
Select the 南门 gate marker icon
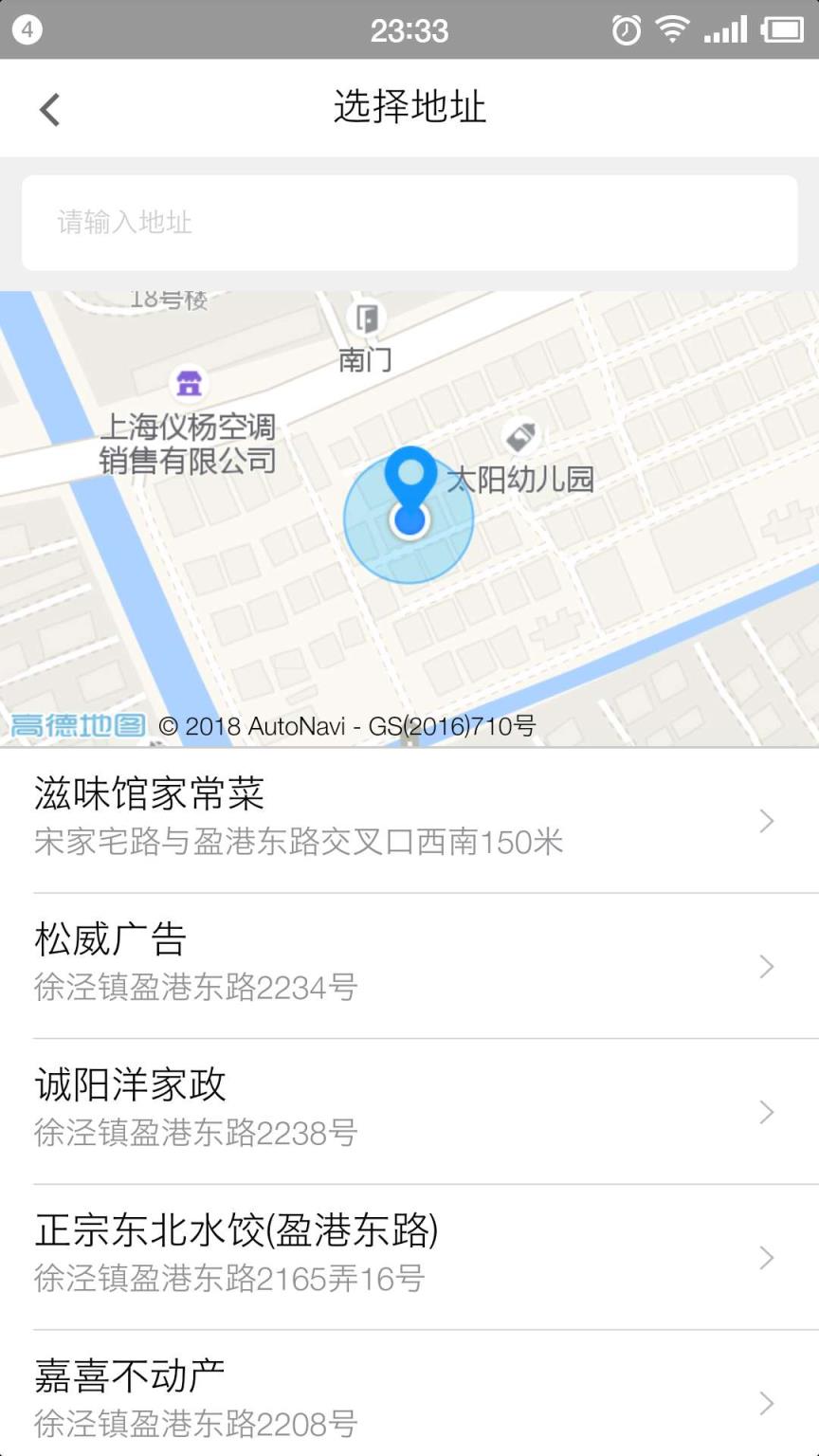pos(367,320)
